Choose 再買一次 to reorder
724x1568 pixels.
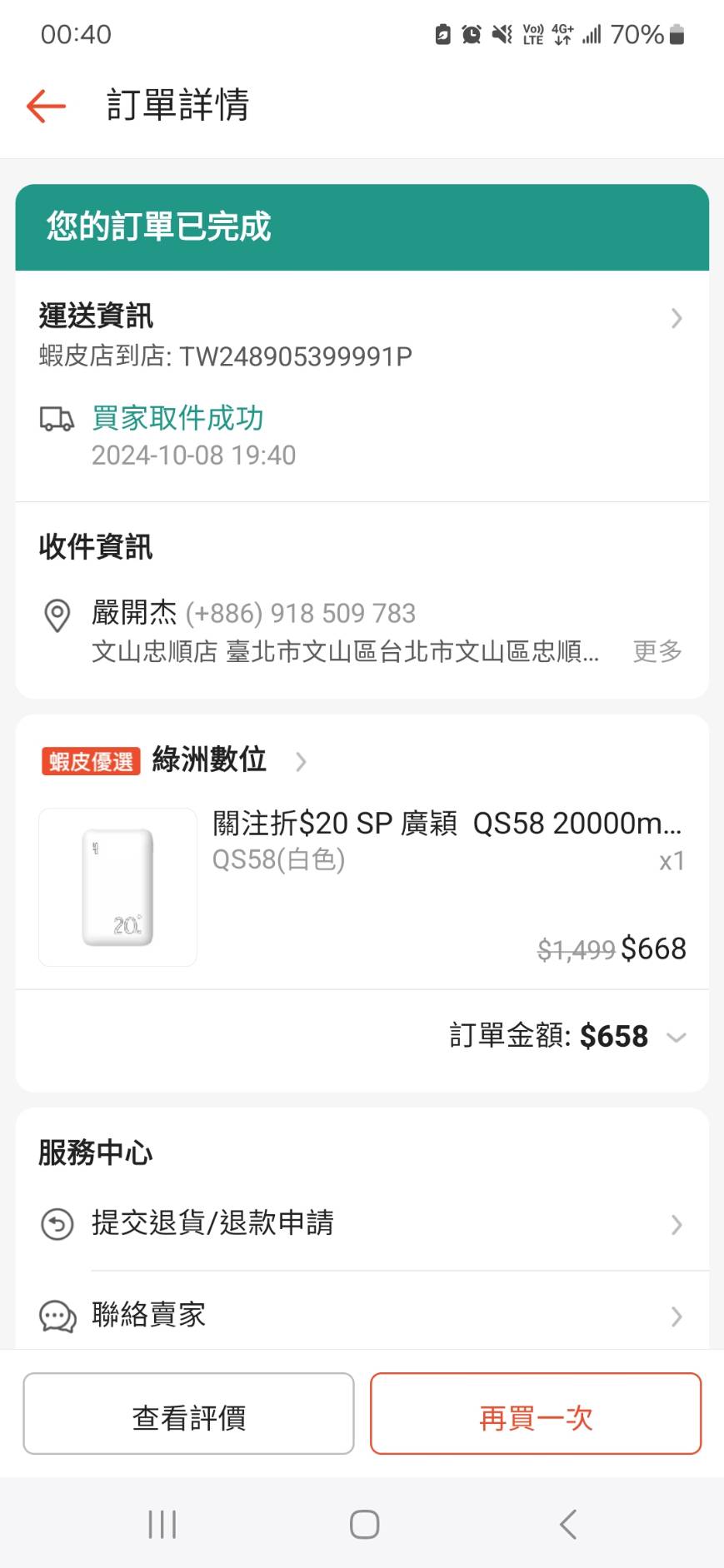tap(536, 1417)
